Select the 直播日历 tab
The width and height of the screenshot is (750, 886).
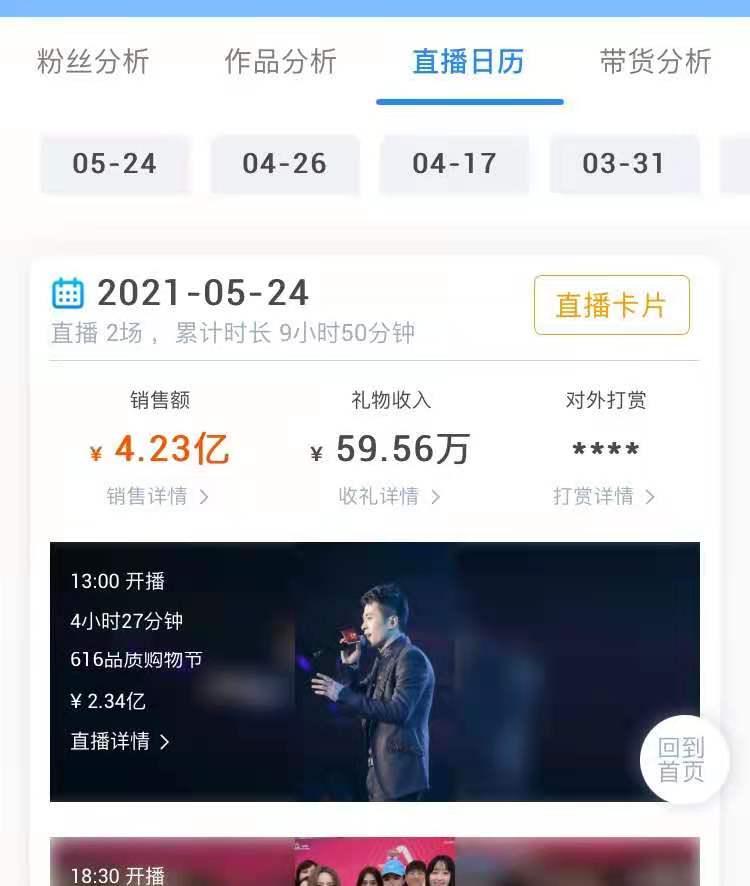point(468,62)
